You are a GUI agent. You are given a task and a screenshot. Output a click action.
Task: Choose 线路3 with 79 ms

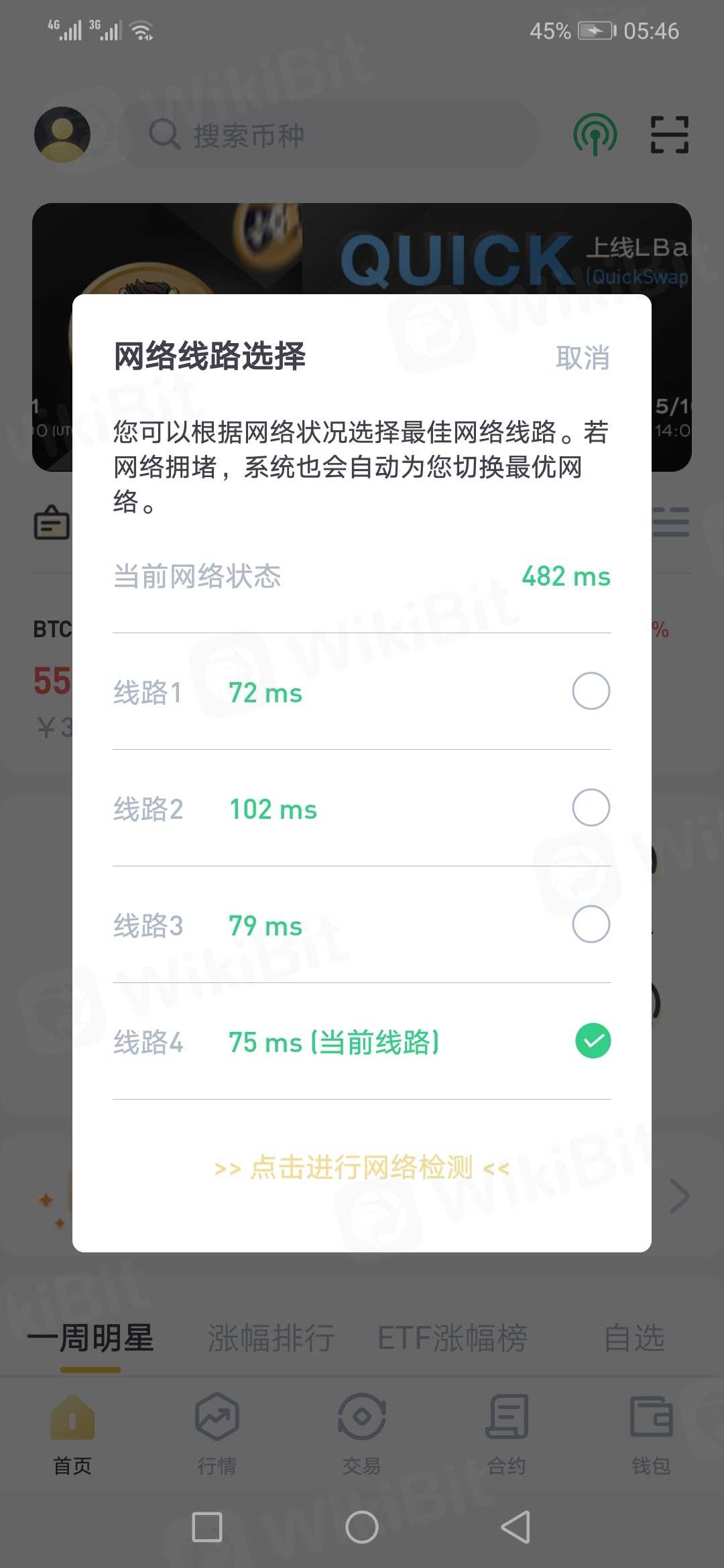(x=591, y=924)
